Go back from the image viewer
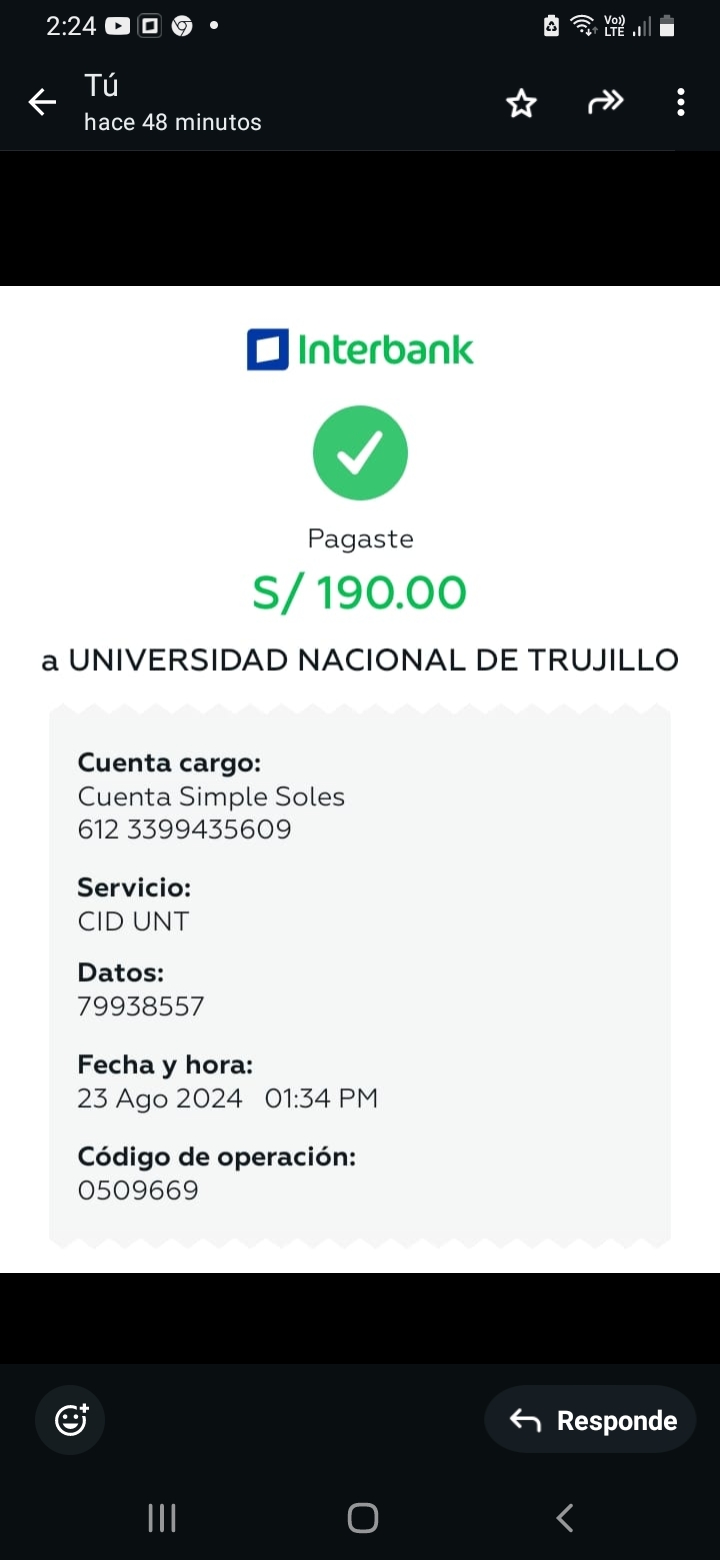 coord(42,102)
